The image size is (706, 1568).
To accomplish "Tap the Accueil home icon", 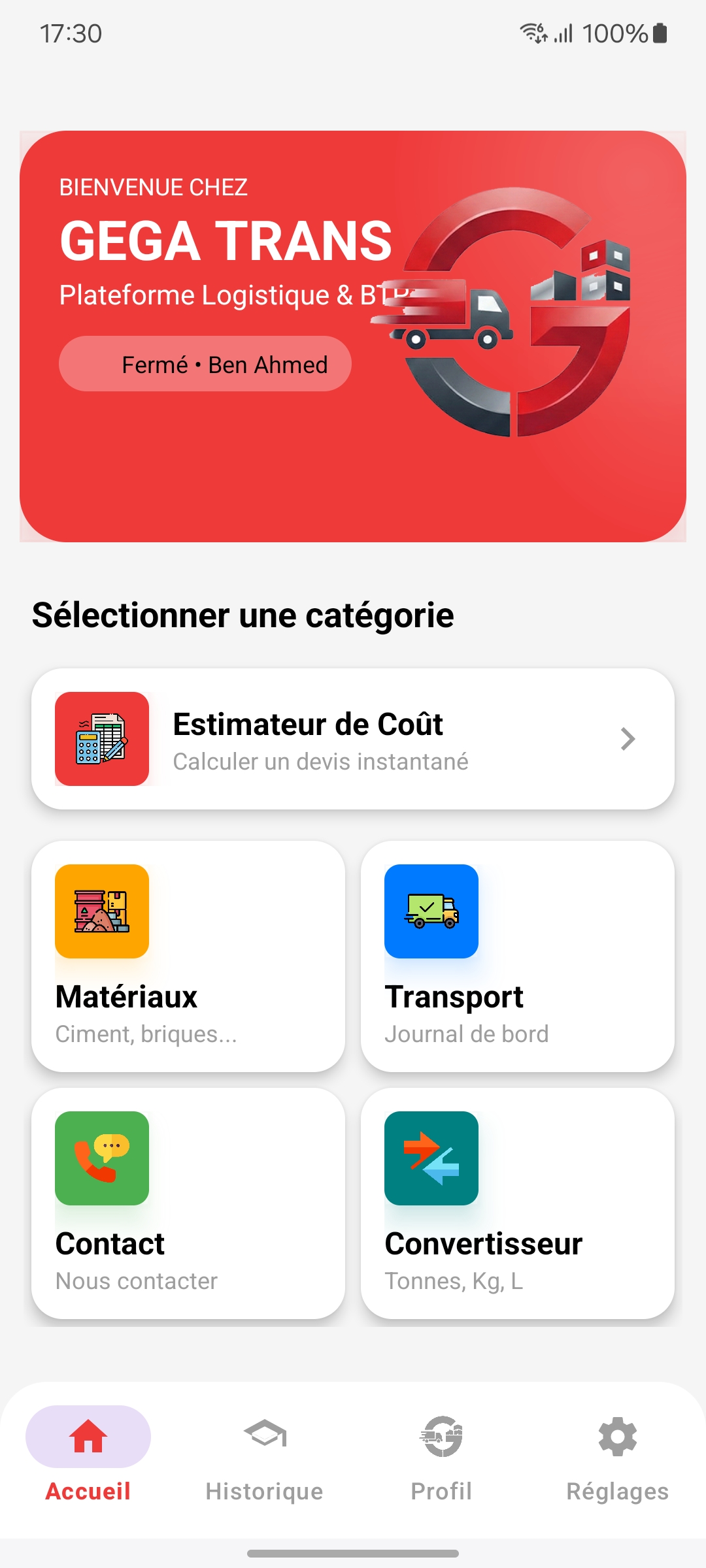I will click(88, 1437).
